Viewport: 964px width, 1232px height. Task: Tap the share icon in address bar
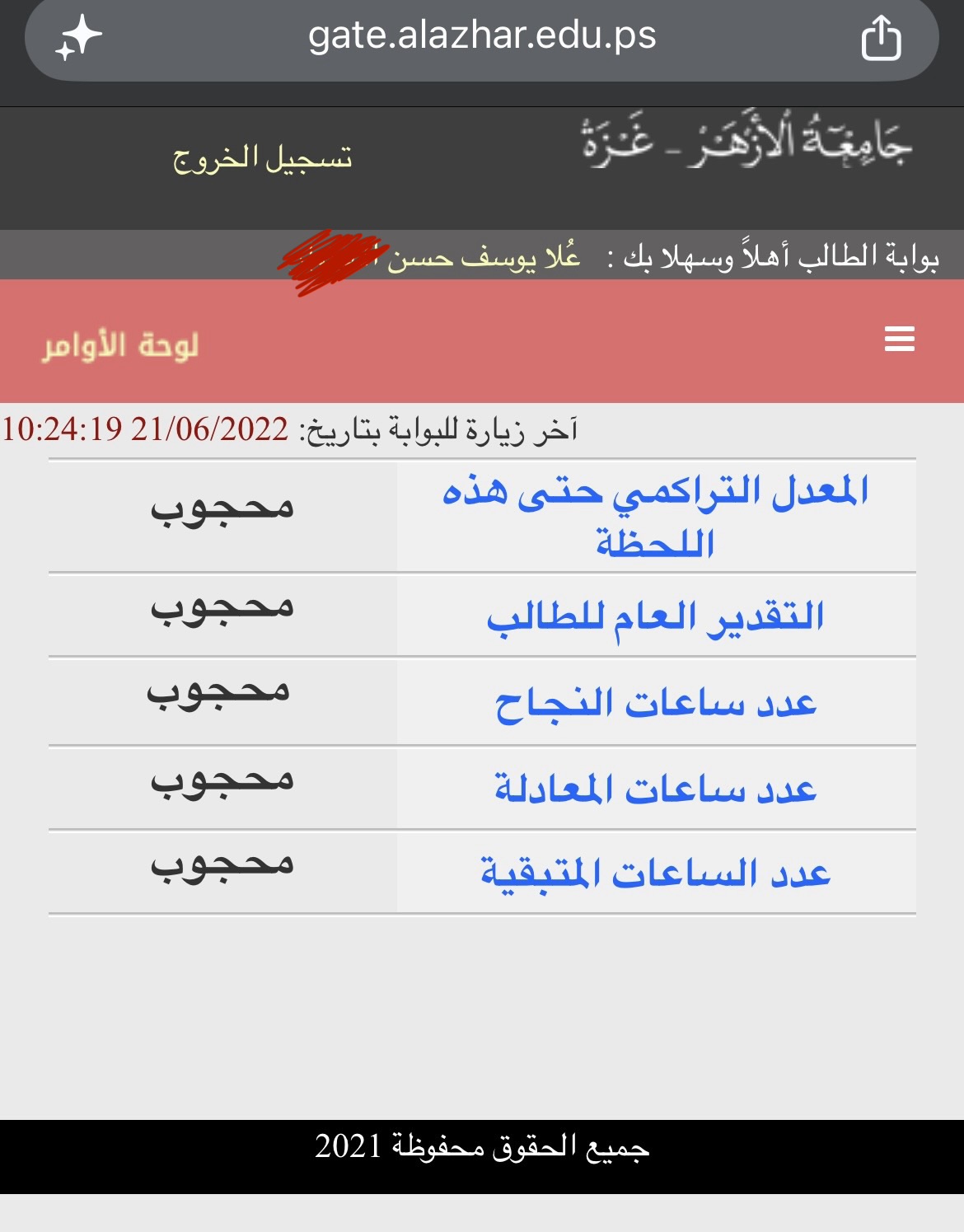pos(881,38)
